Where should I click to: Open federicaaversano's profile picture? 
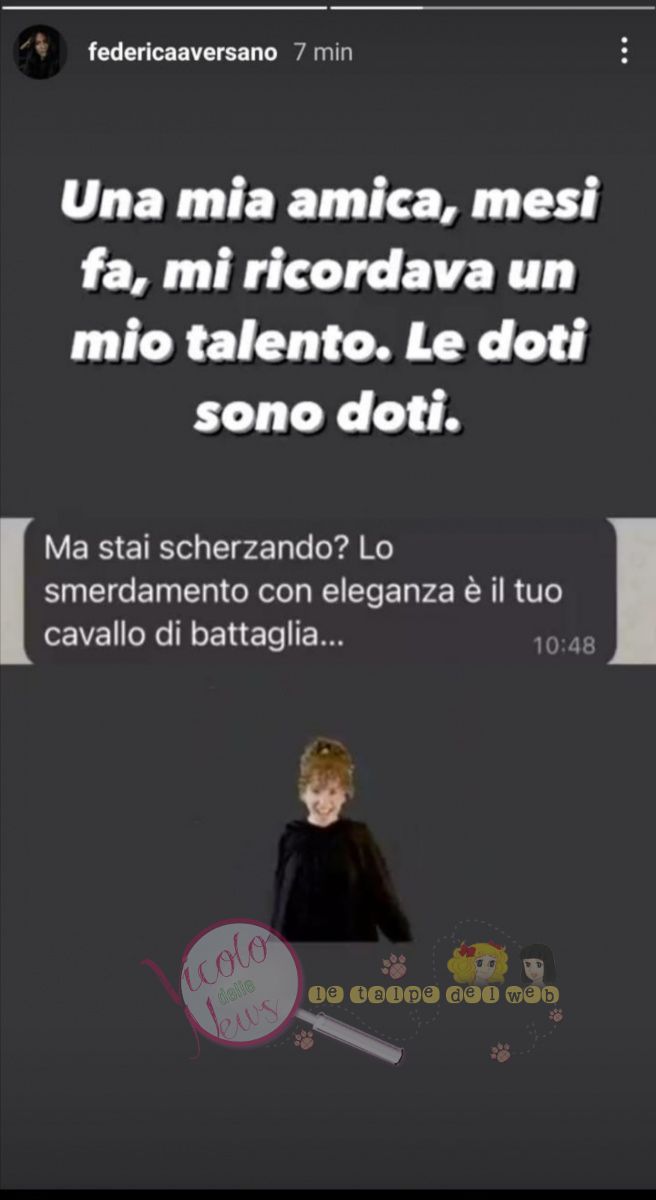(40, 52)
